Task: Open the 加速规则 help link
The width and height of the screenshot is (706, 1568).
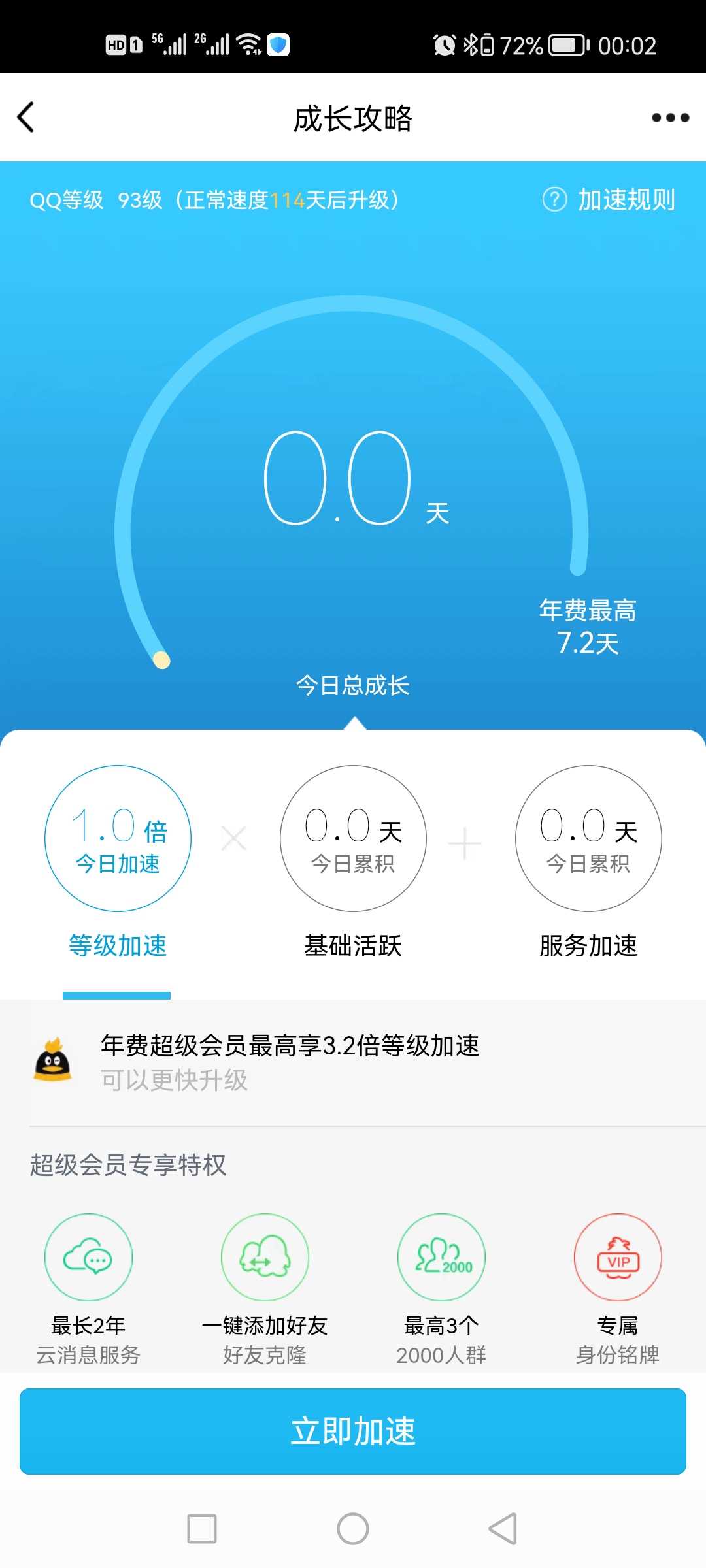Action: pyautogui.click(x=609, y=199)
